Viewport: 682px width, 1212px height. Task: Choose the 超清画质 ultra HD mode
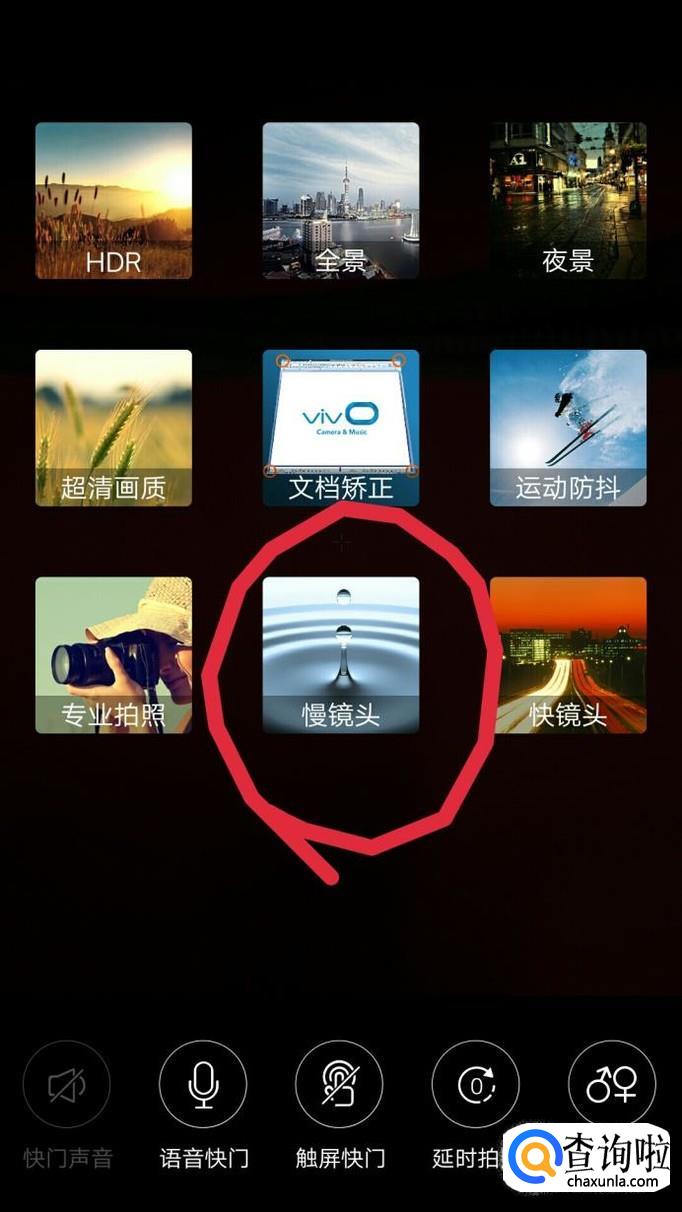113,427
